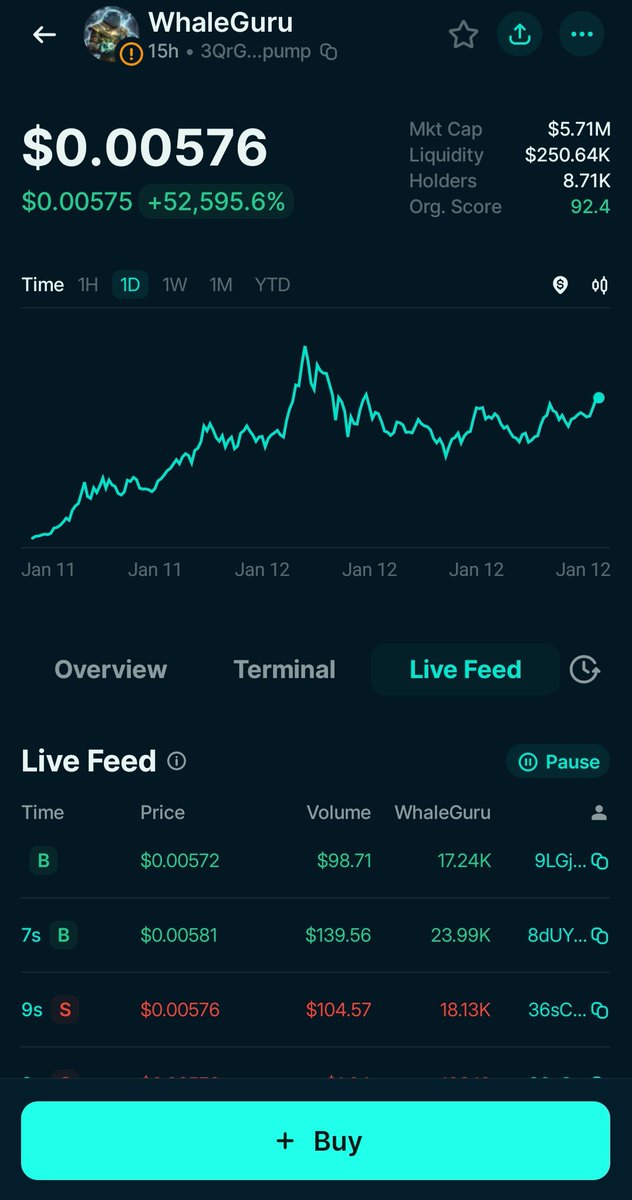The width and height of the screenshot is (632, 1200).
Task: Select the Live Feed tab
Action: (465, 669)
